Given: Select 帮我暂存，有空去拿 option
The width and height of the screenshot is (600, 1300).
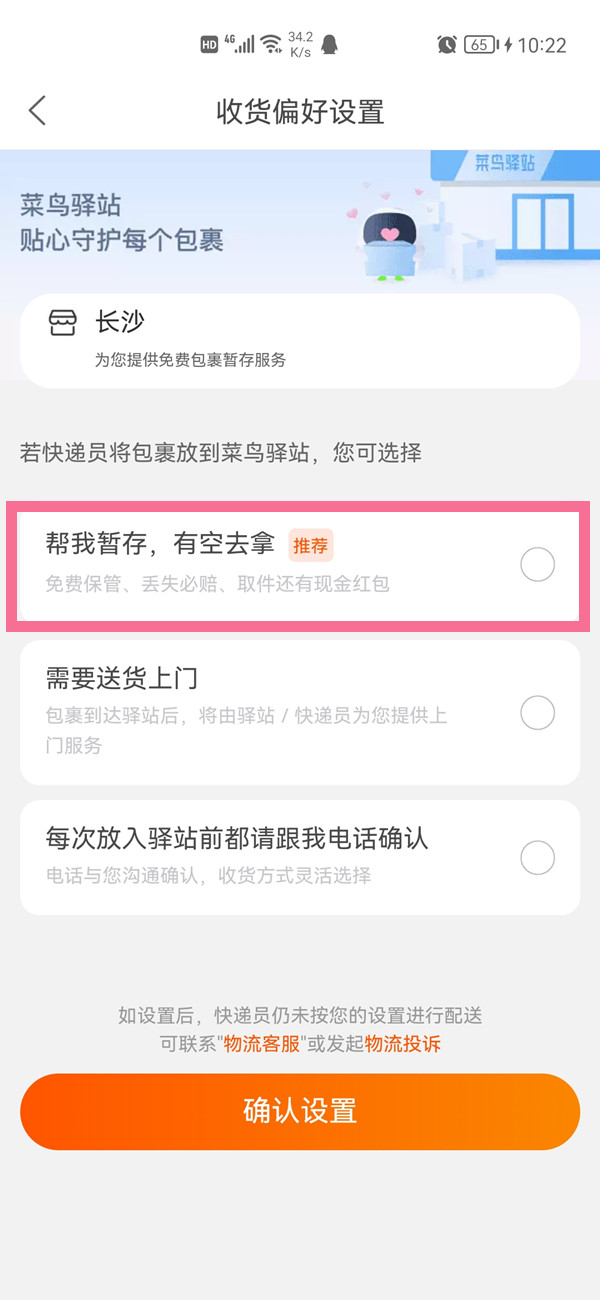Looking at the screenshot, I should (x=537, y=566).
